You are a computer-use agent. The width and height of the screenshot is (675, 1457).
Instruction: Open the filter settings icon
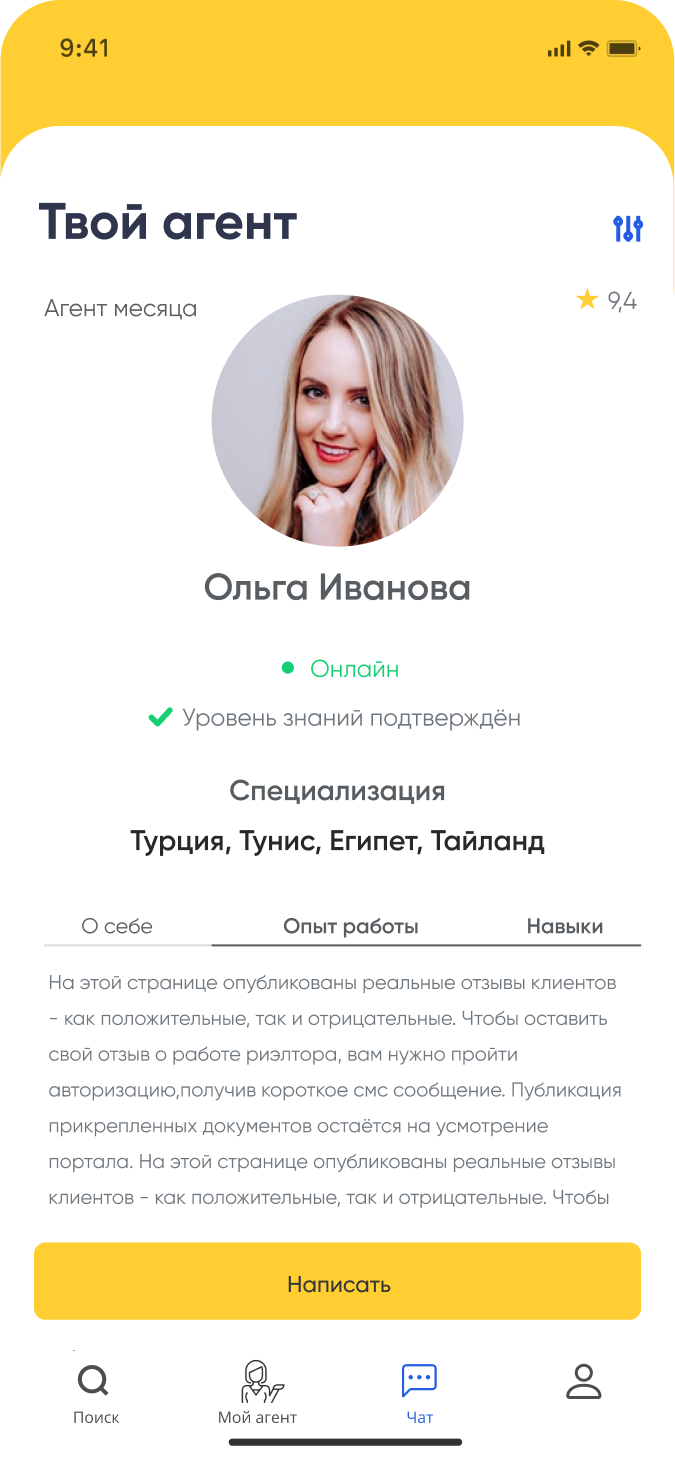(628, 229)
